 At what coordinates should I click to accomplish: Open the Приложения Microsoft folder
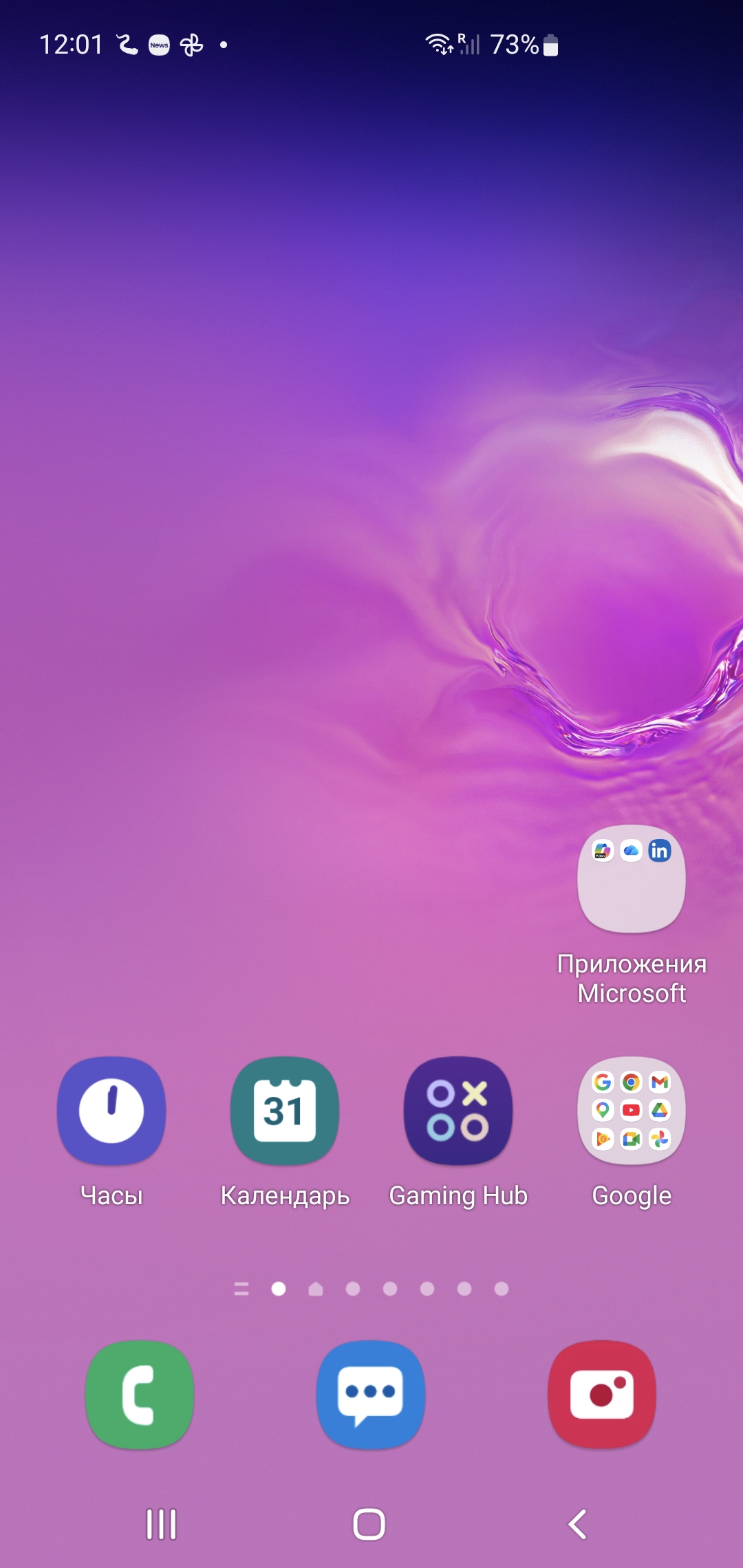(632, 879)
